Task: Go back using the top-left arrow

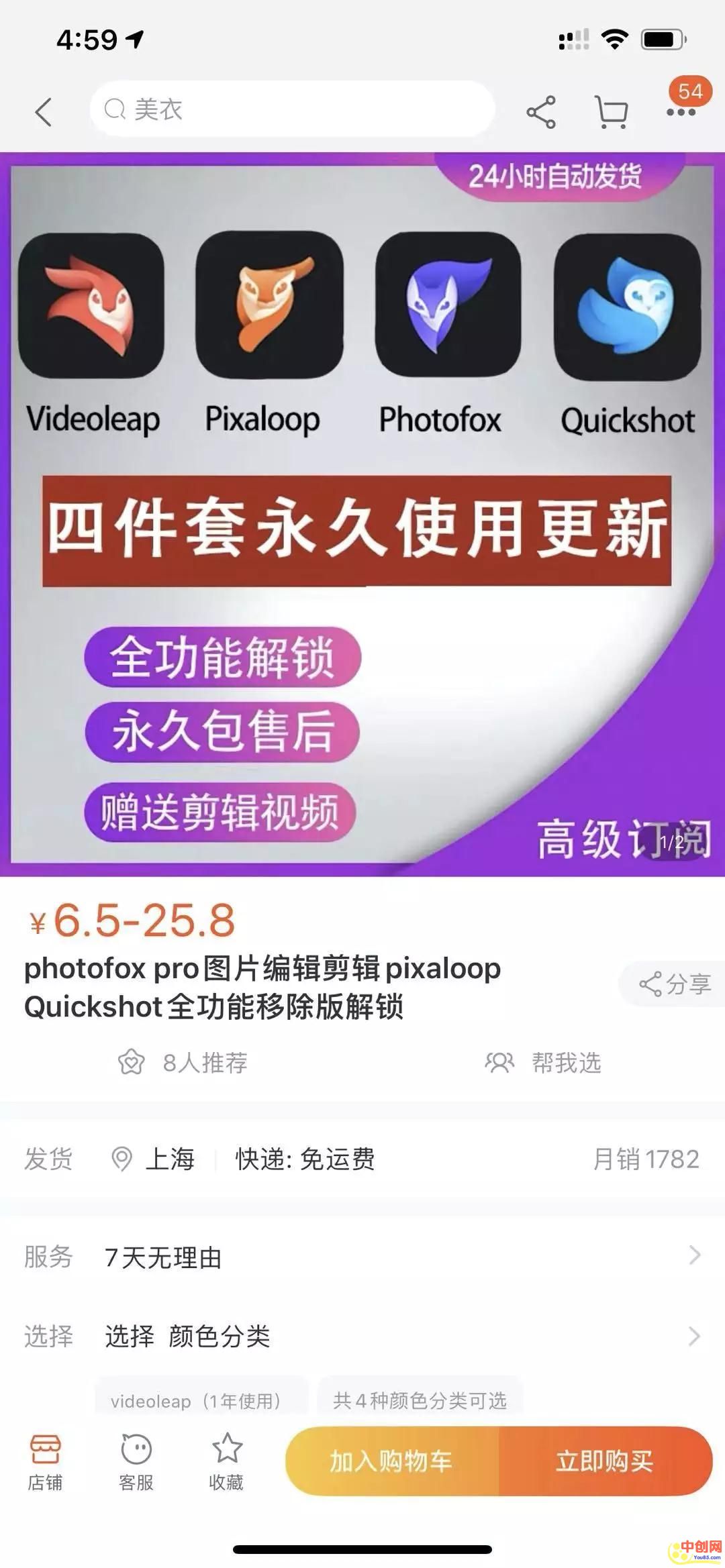Action: 44,112
